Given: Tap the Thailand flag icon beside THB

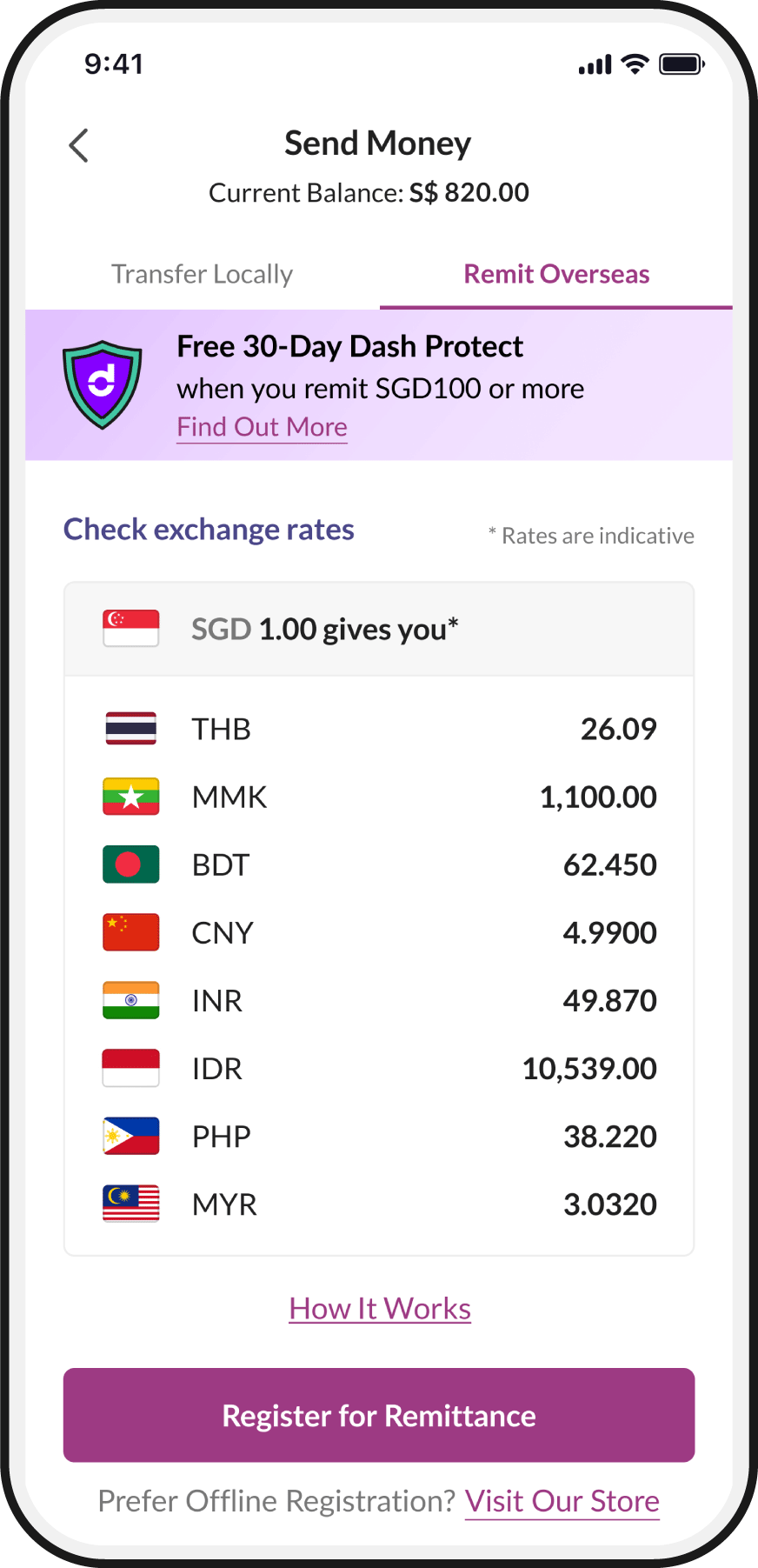Looking at the screenshot, I should 130,728.
